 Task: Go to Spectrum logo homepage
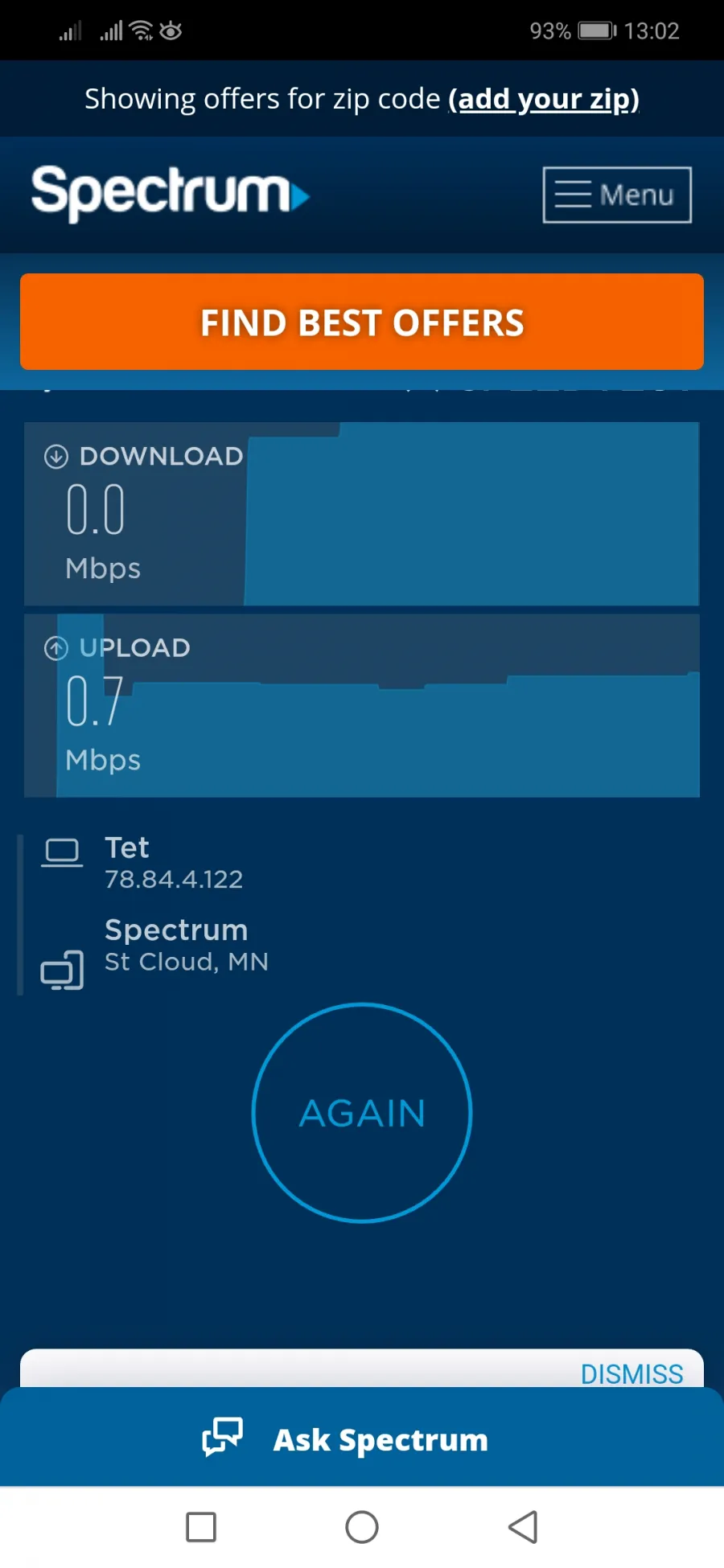pos(170,193)
